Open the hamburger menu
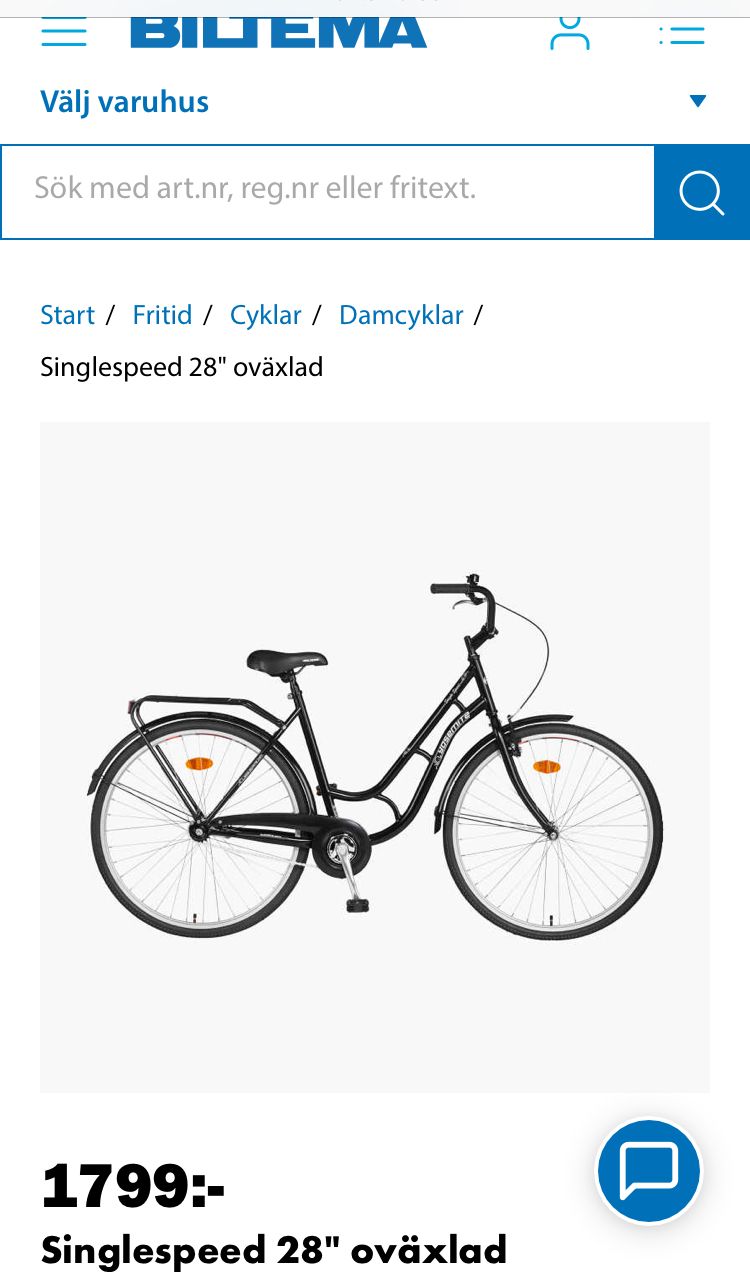 pyautogui.click(x=63, y=32)
